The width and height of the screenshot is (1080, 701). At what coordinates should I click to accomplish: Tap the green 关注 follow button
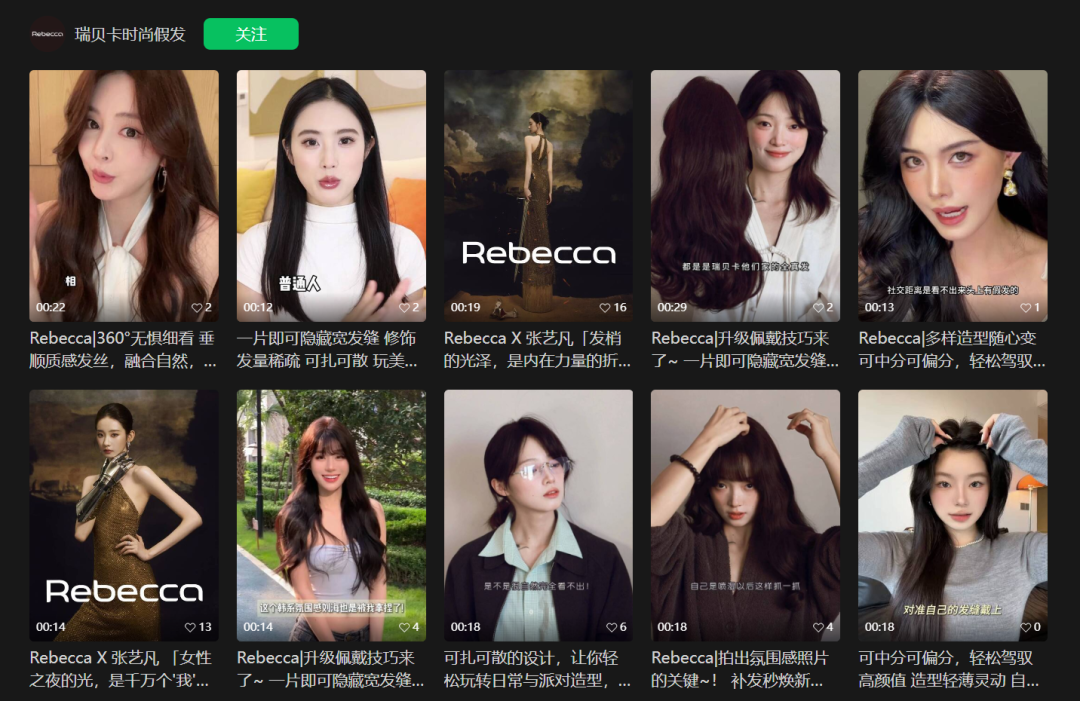coord(251,34)
